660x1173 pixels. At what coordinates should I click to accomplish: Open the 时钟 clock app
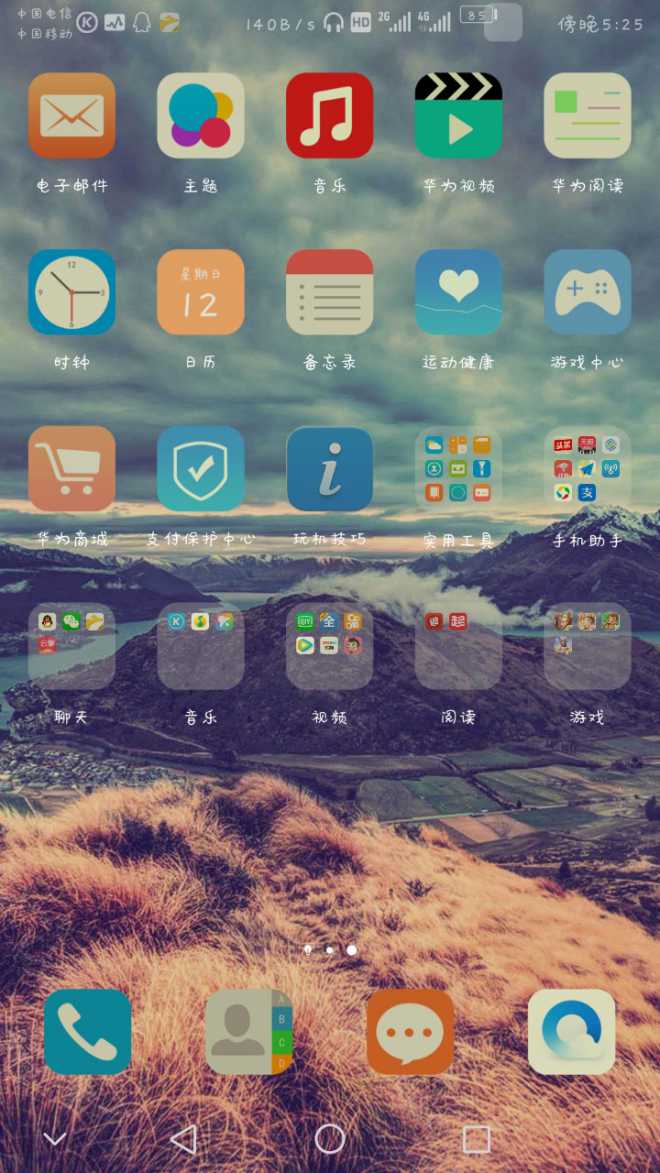click(72, 292)
